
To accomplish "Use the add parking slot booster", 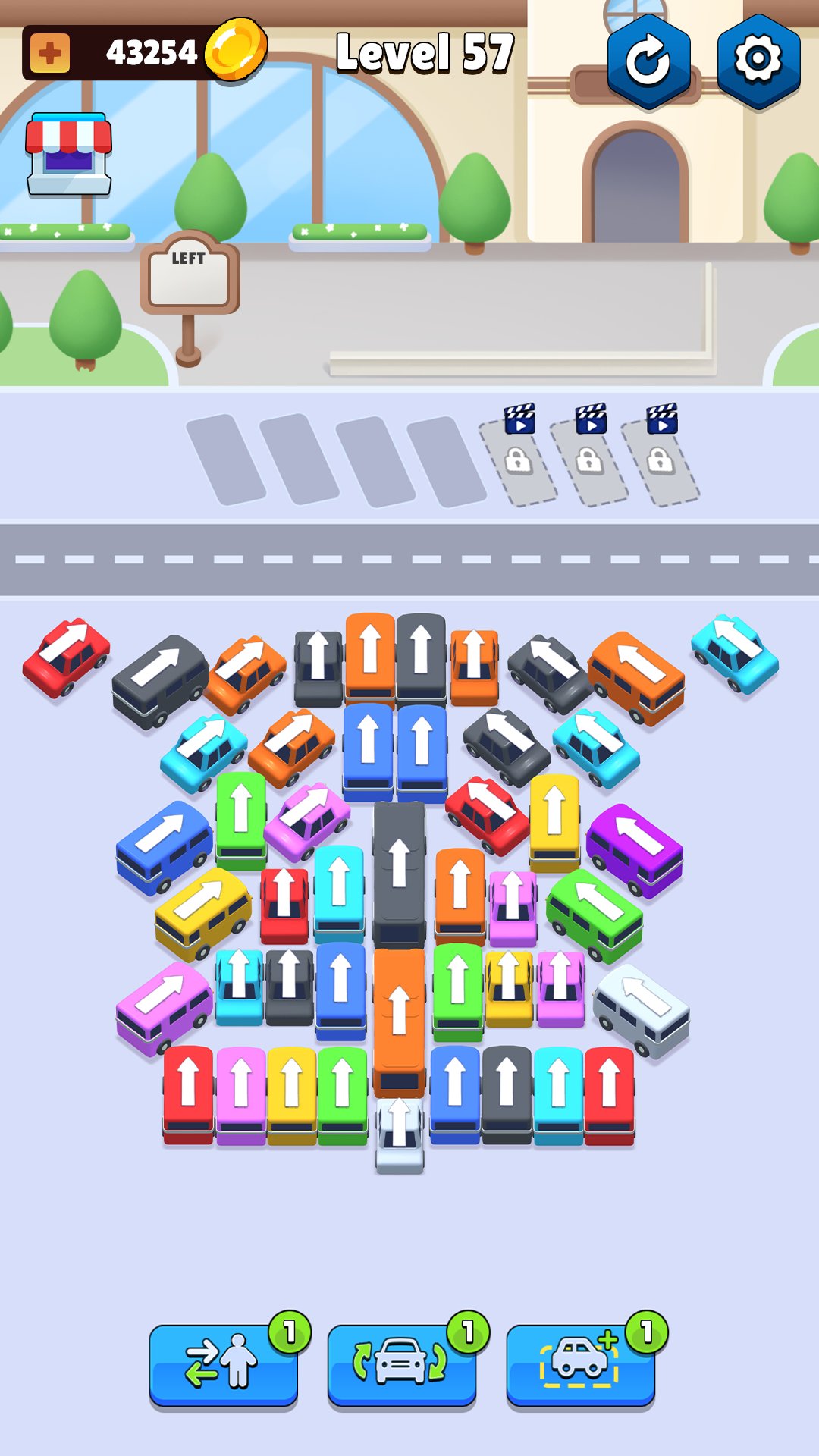I will click(581, 1363).
